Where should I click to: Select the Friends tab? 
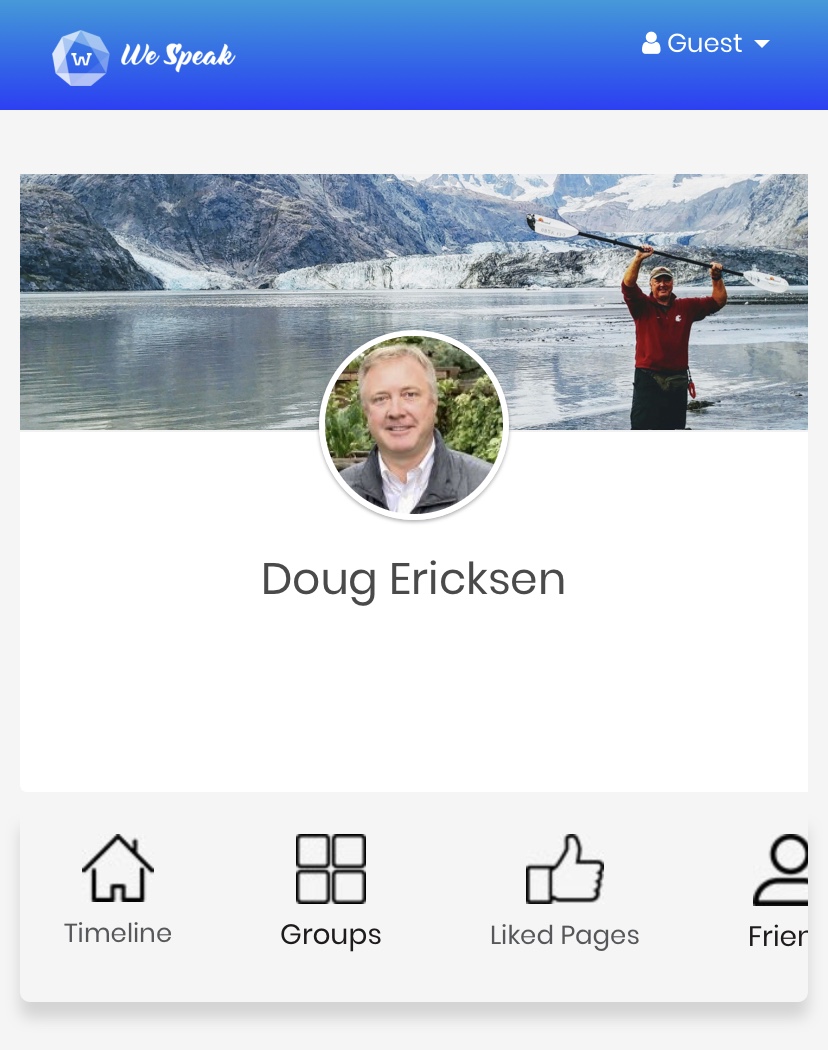tap(780, 890)
